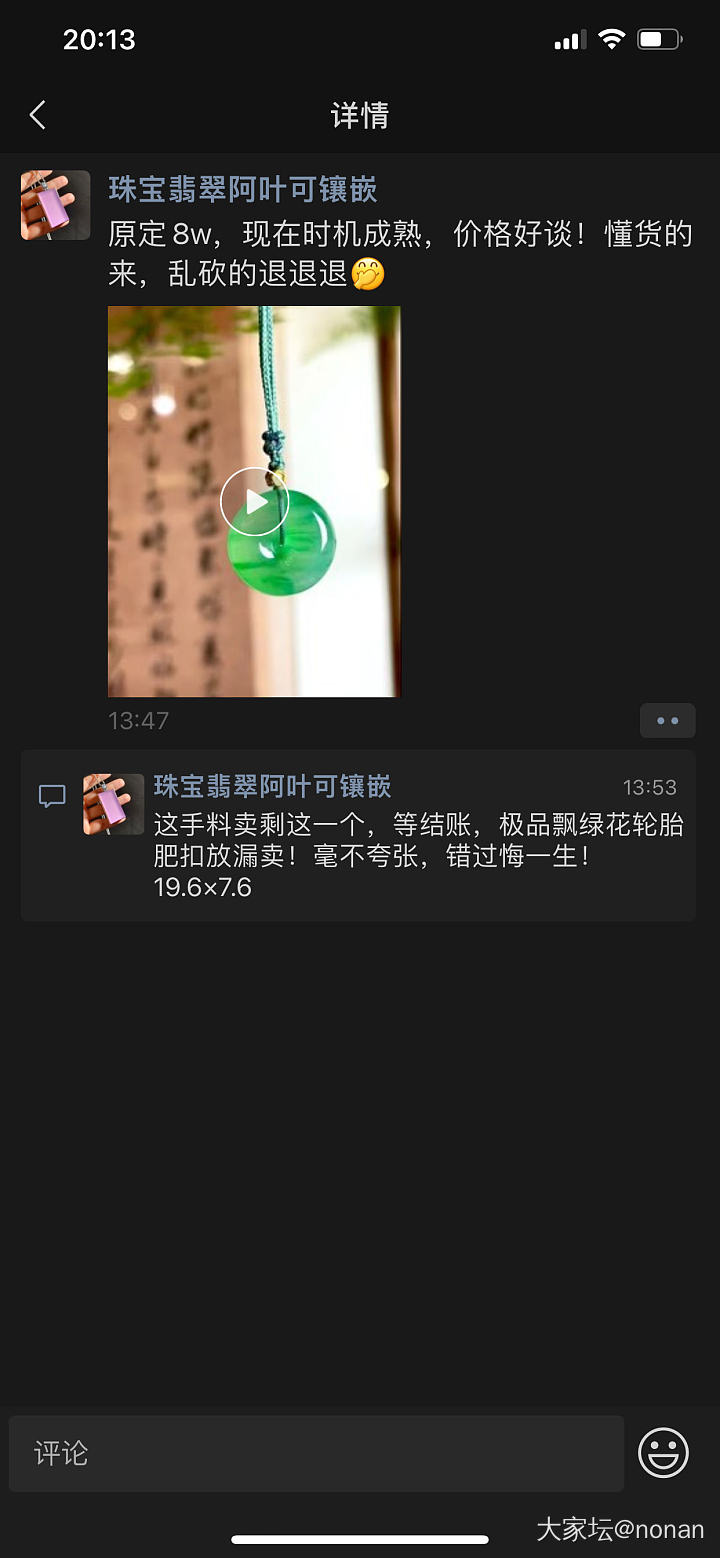The width and height of the screenshot is (720, 1558).
Task: Tap the 评论 comment input field
Action: coord(316,1453)
